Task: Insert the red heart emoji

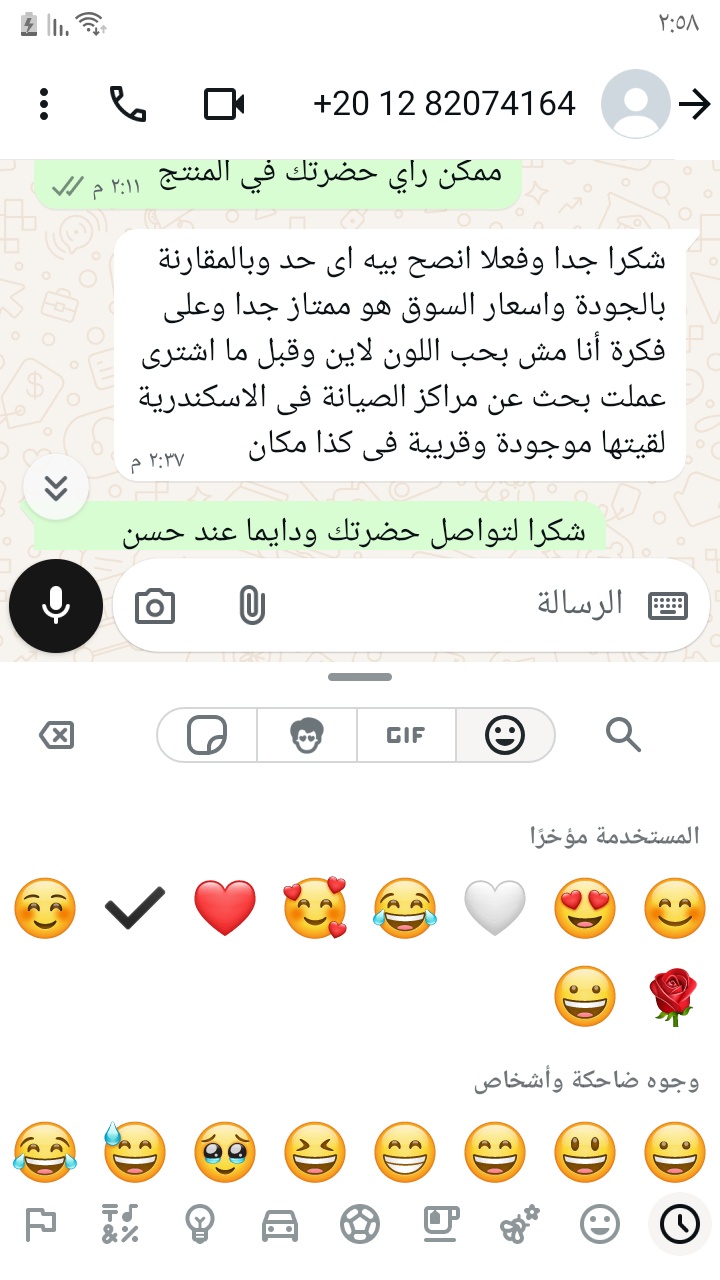Action: coord(225,909)
